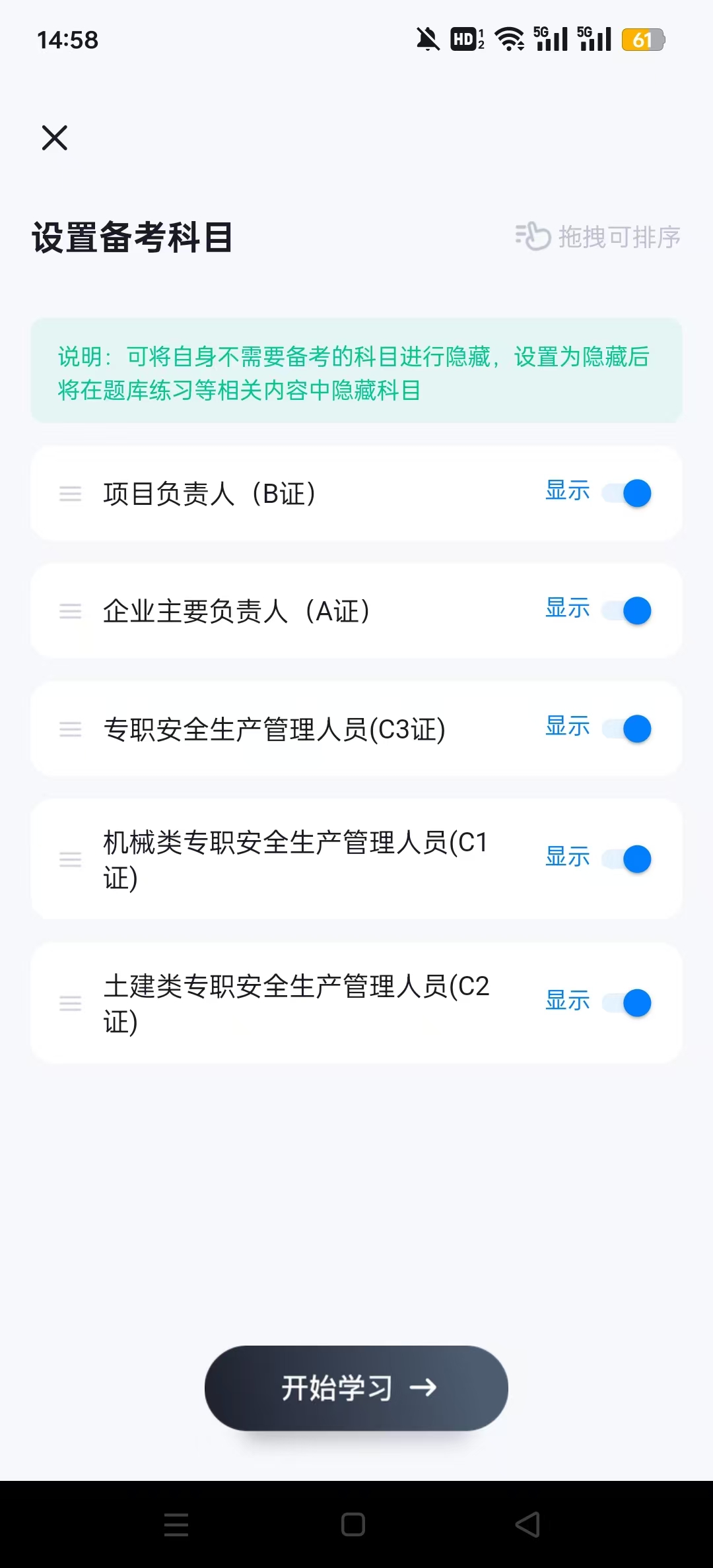Screen dimensions: 713x1568
Task: Tap the 开始学习 button
Action: (355, 1387)
